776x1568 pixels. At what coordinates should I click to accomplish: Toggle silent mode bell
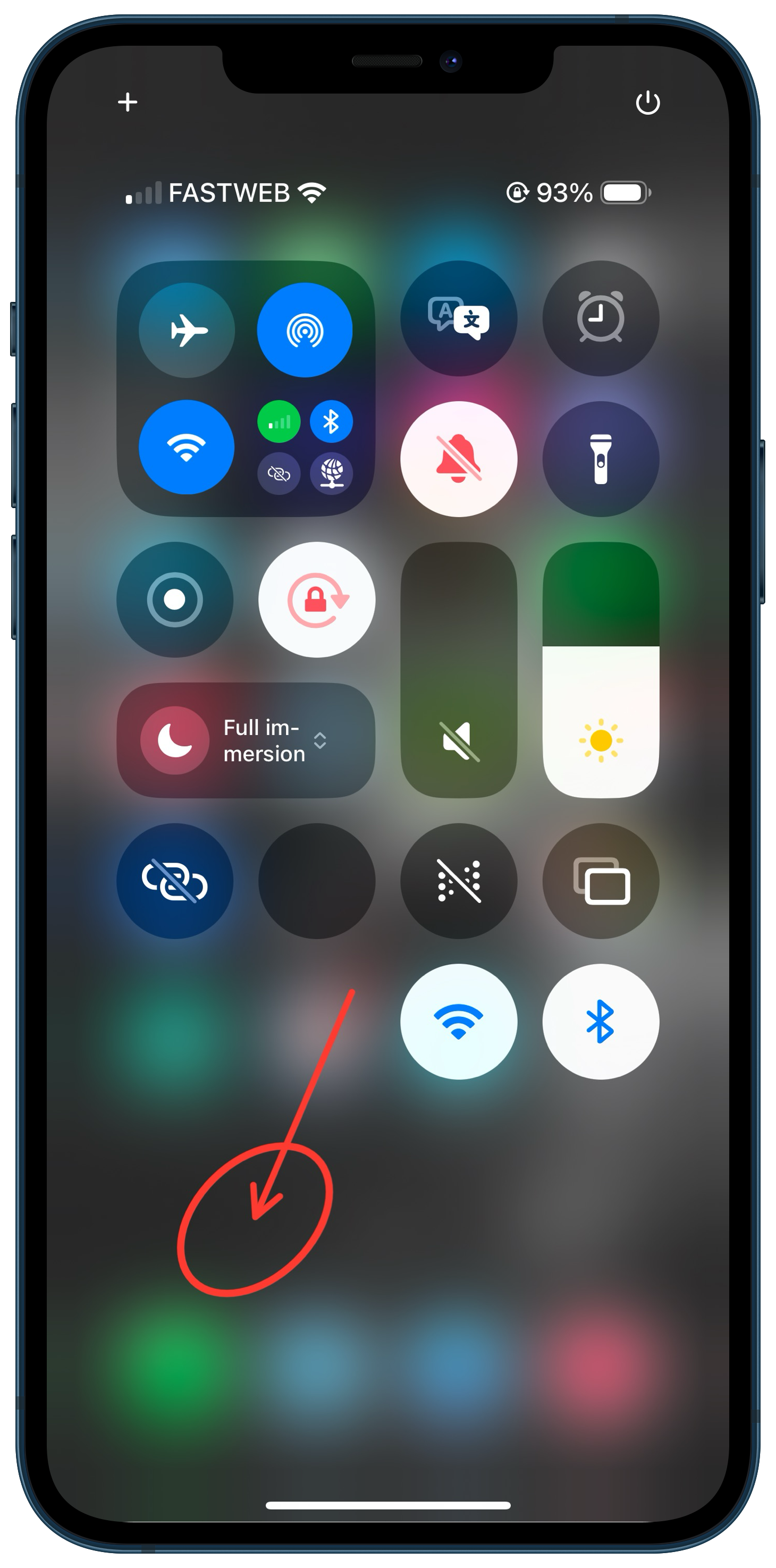pos(459,459)
